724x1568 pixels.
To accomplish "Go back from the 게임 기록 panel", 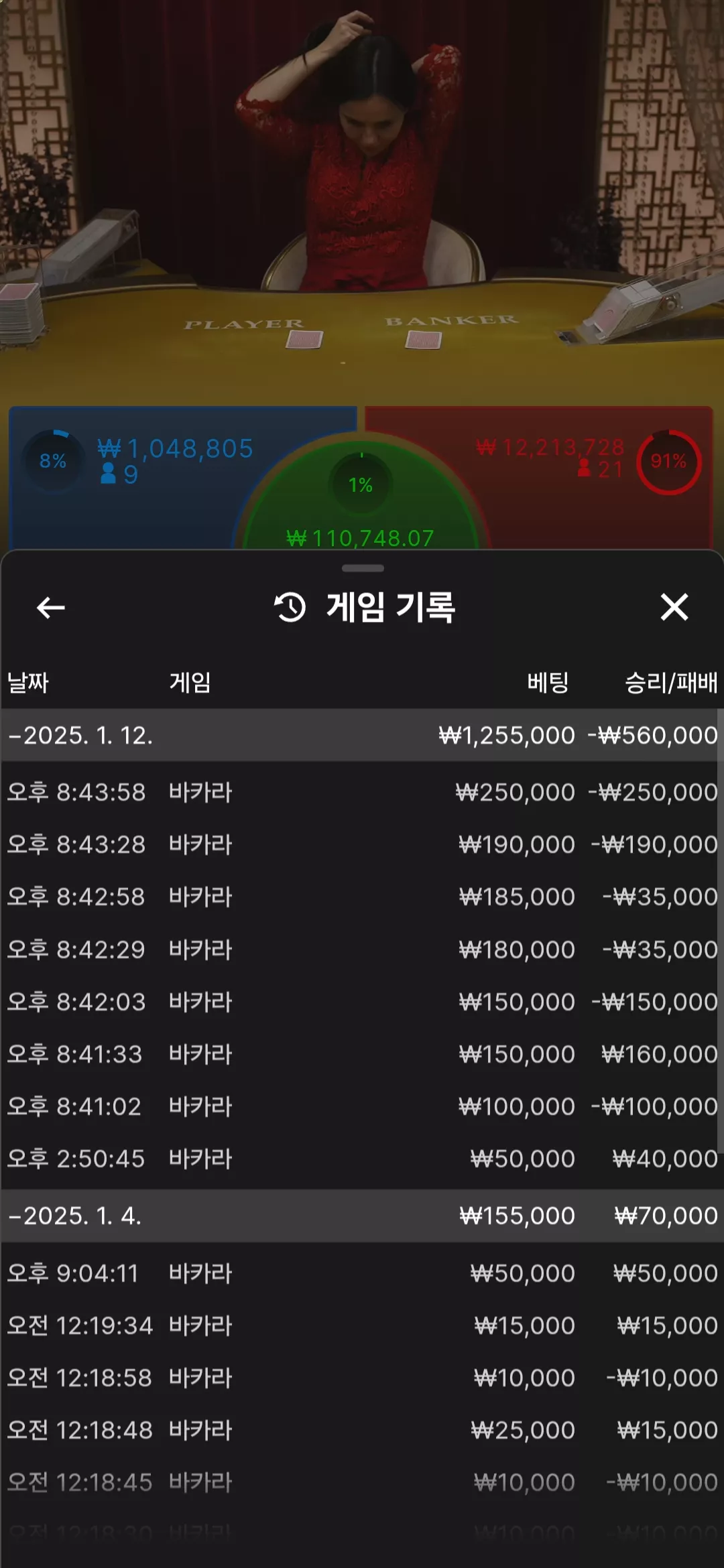I will pos(50,608).
